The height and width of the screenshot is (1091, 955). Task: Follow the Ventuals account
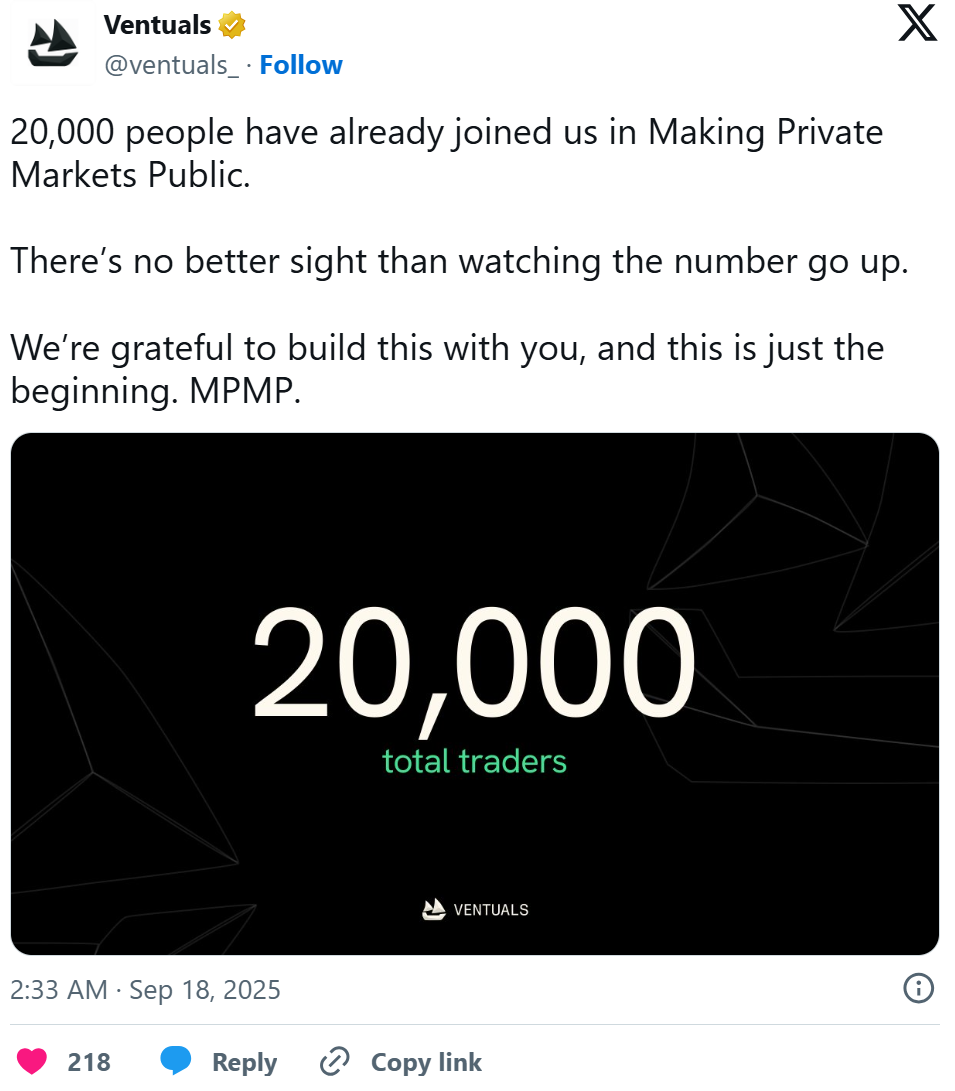(301, 65)
